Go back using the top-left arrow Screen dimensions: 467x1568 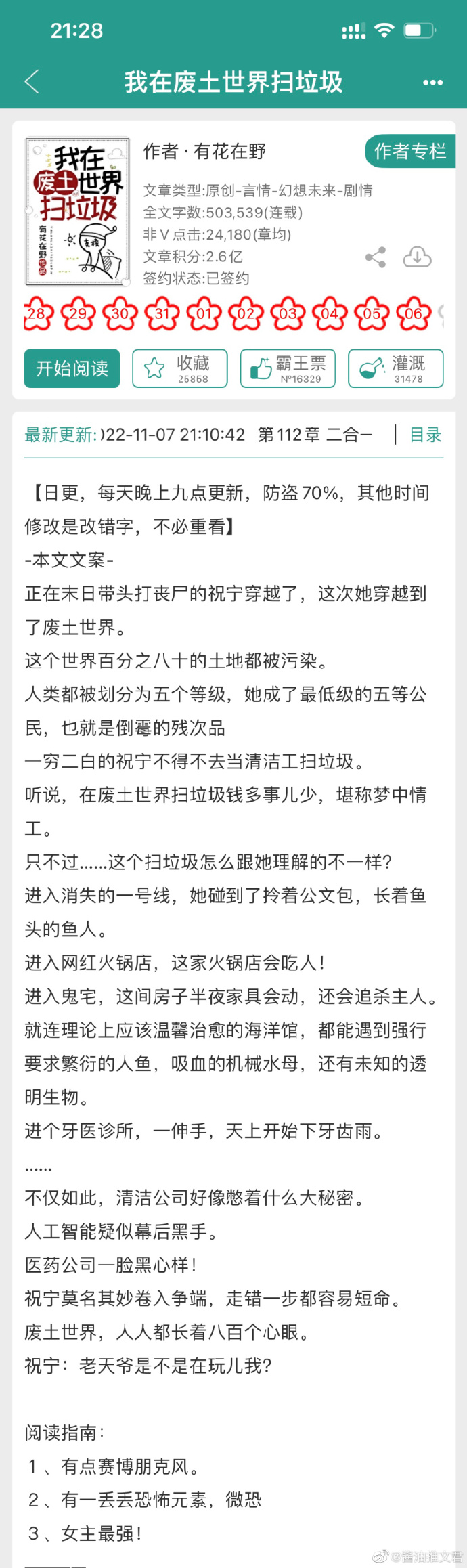[x=32, y=82]
